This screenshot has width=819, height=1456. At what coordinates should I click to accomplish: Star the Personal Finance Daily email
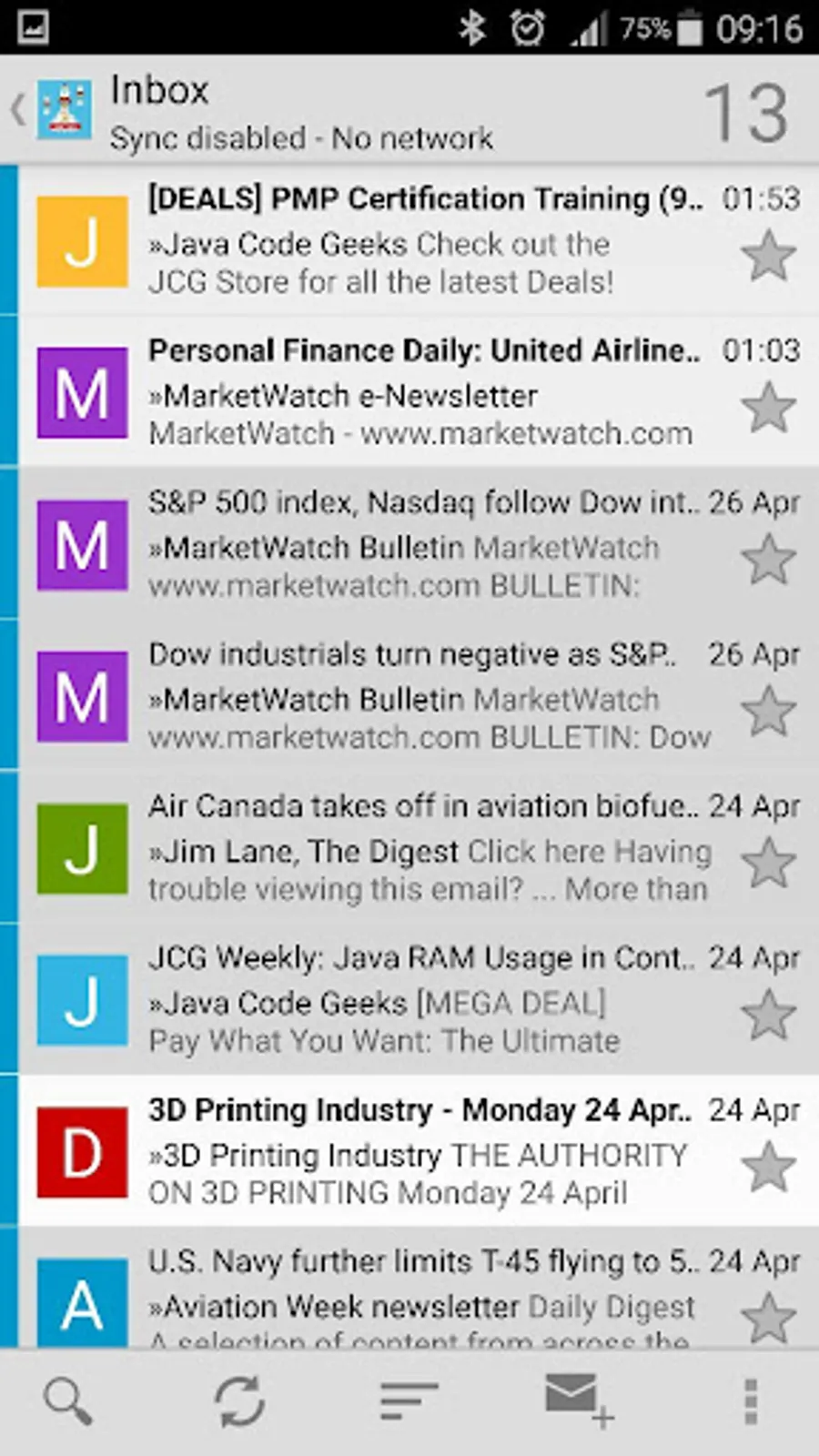click(768, 408)
